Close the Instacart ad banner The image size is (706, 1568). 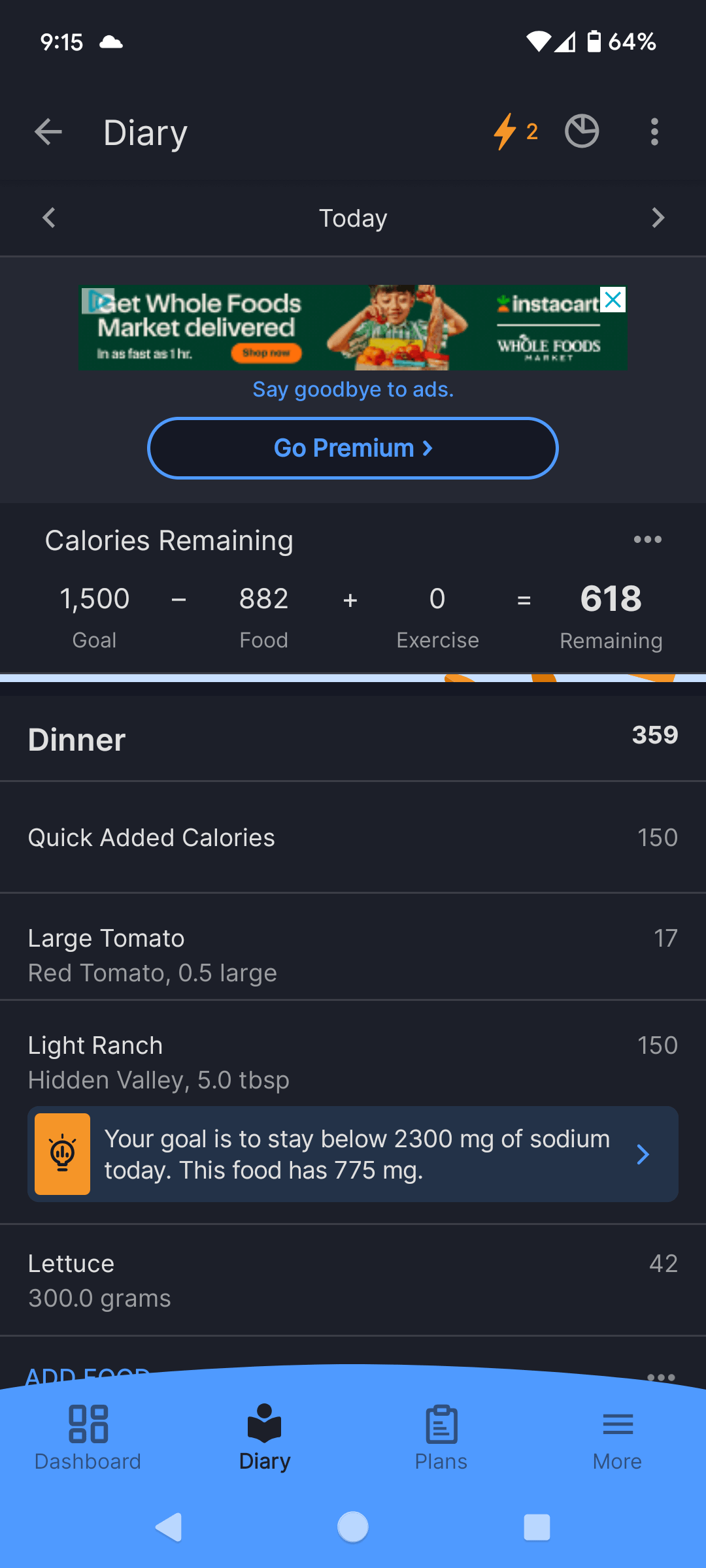tap(613, 300)
